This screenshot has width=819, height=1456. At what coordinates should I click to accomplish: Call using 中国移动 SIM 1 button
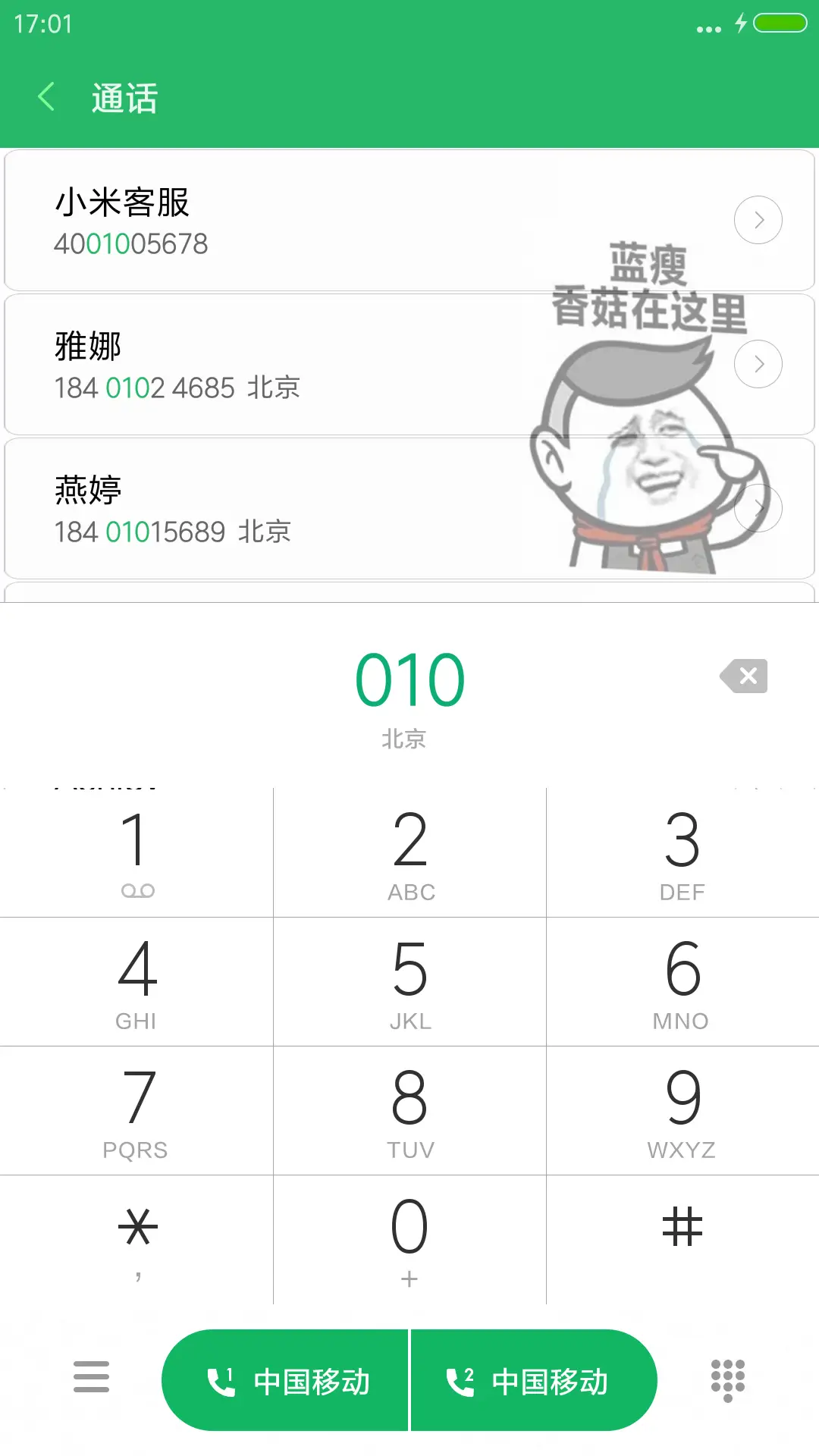(x=287, y=1380)
